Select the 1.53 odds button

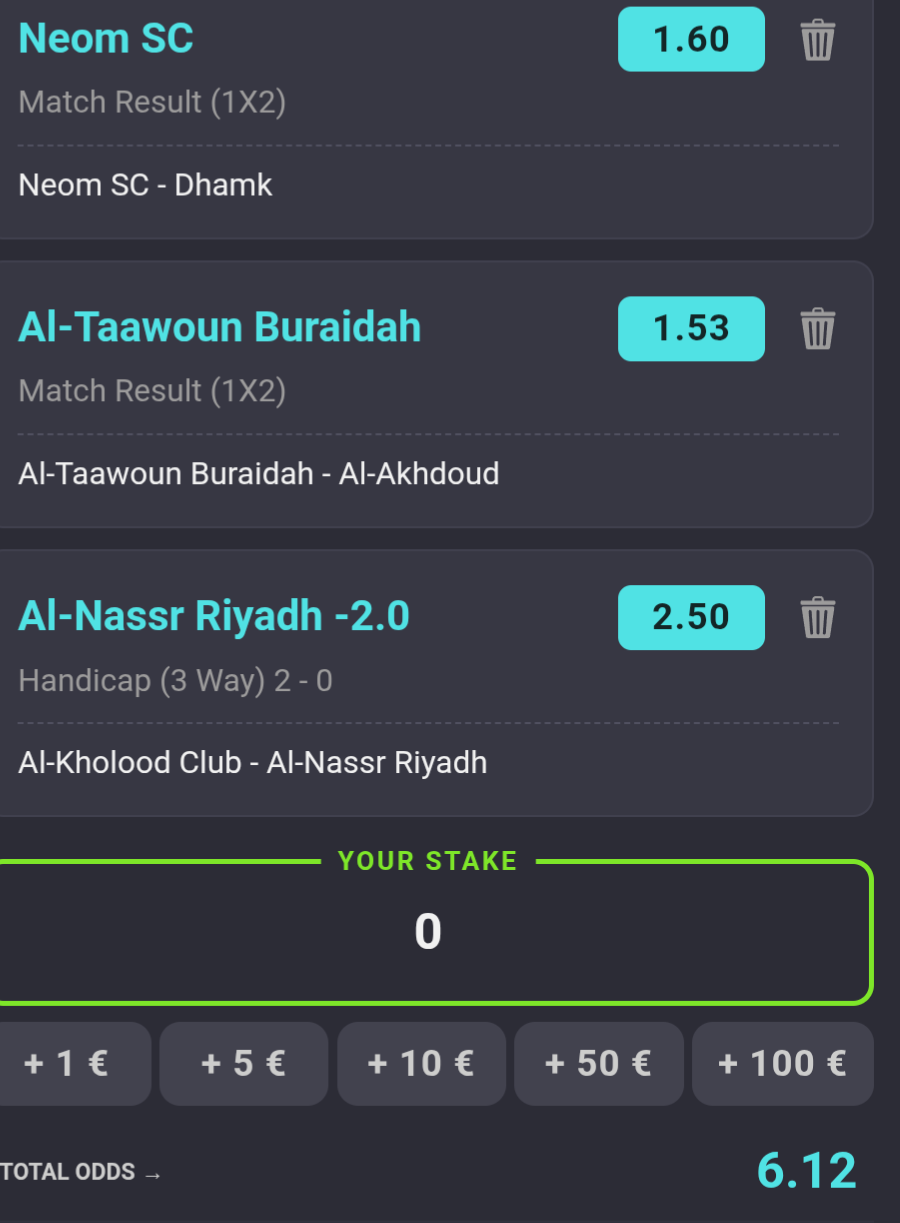tap(691, 328)
